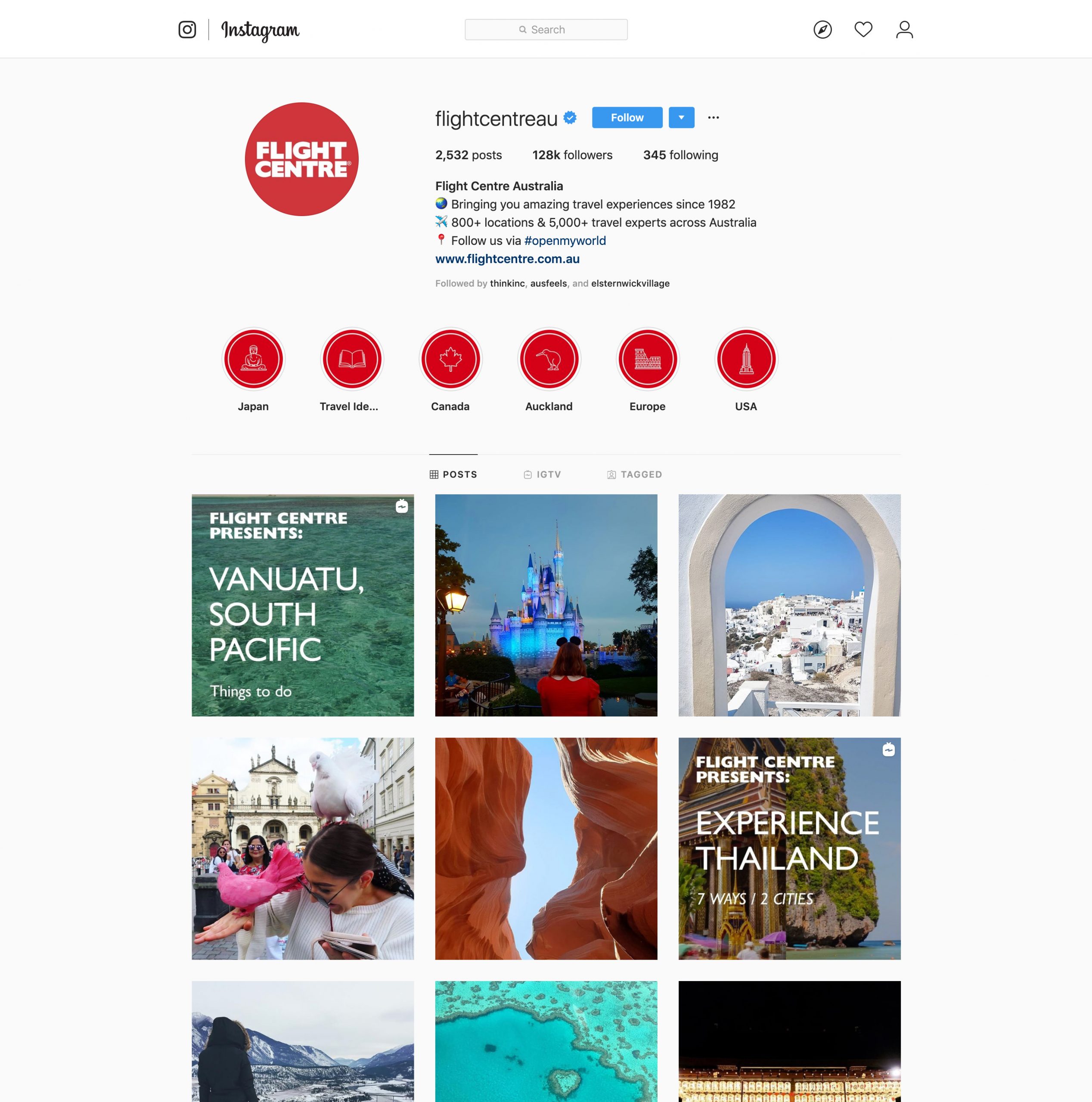Tap the Search field

tap(546, 30)
